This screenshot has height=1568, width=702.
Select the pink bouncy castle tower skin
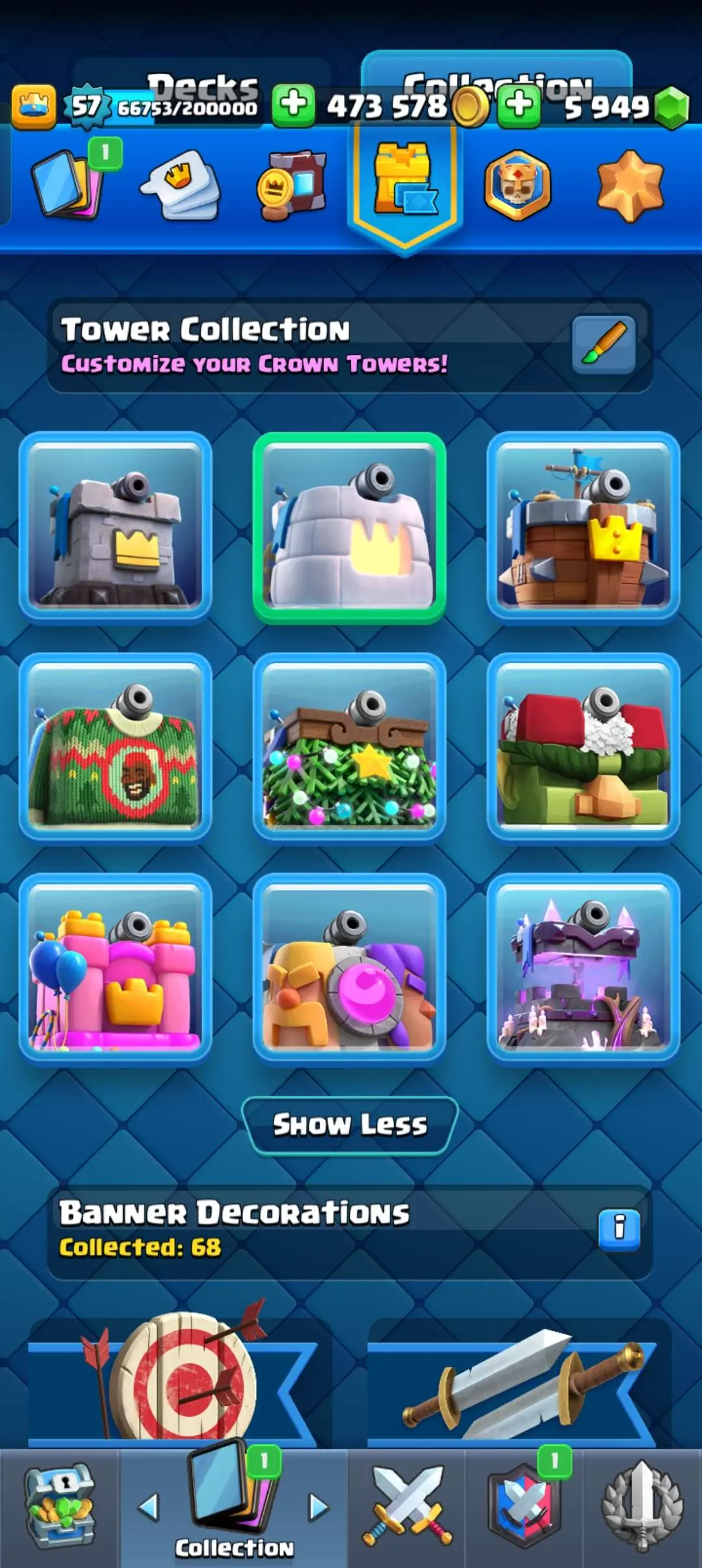tap(116, 969)
